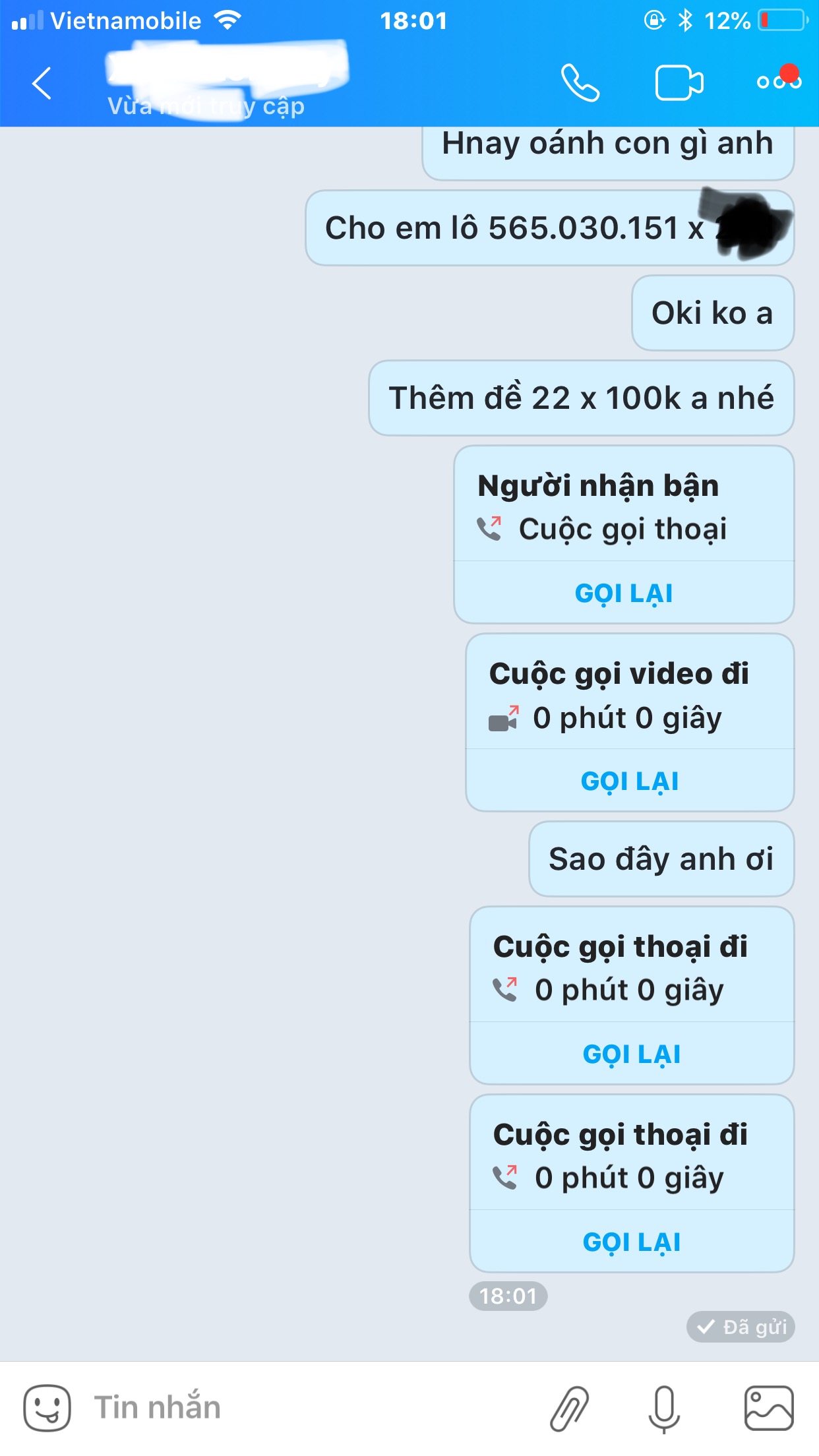
Task: Open the three-dot chat options menu
Action: coord(779,80)
